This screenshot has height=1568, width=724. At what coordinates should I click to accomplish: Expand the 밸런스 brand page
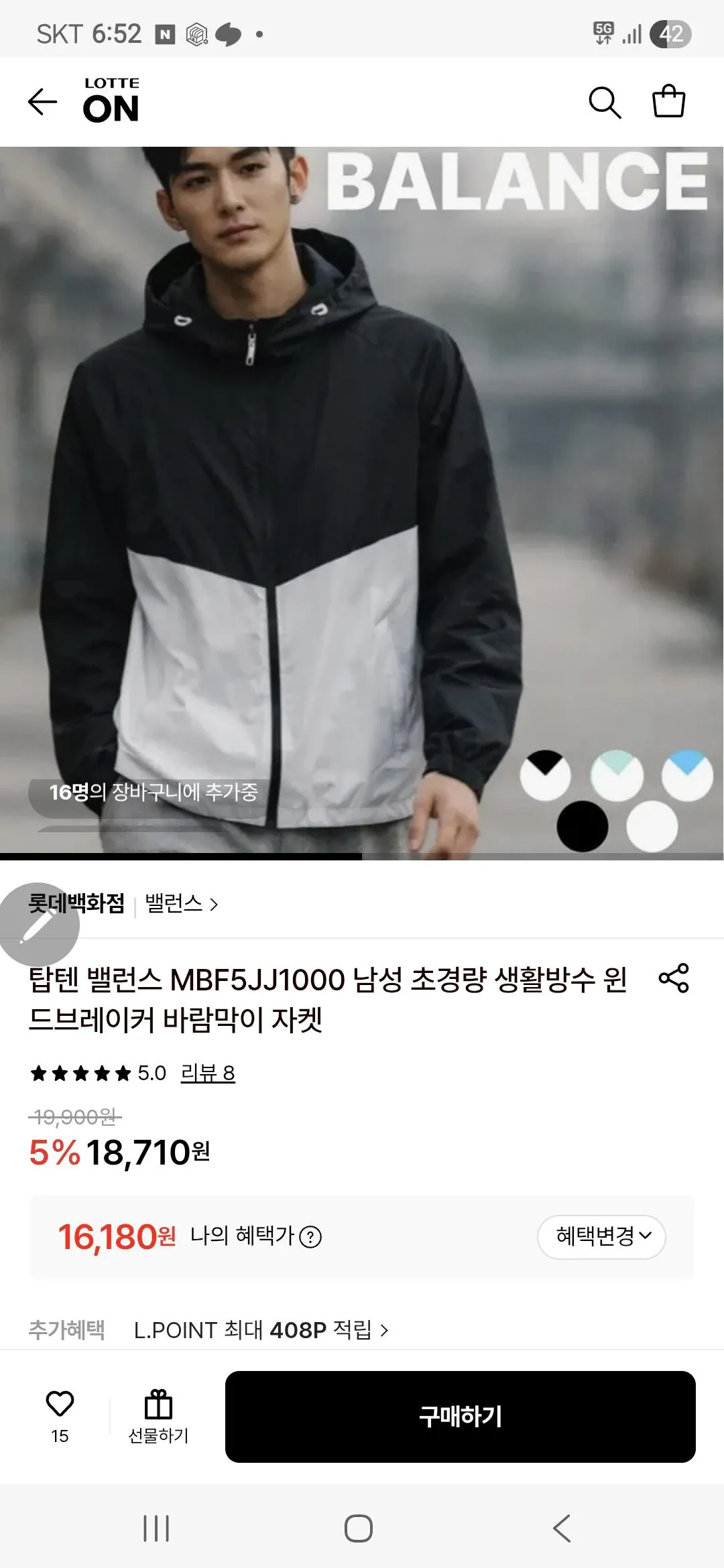point(181,905)
